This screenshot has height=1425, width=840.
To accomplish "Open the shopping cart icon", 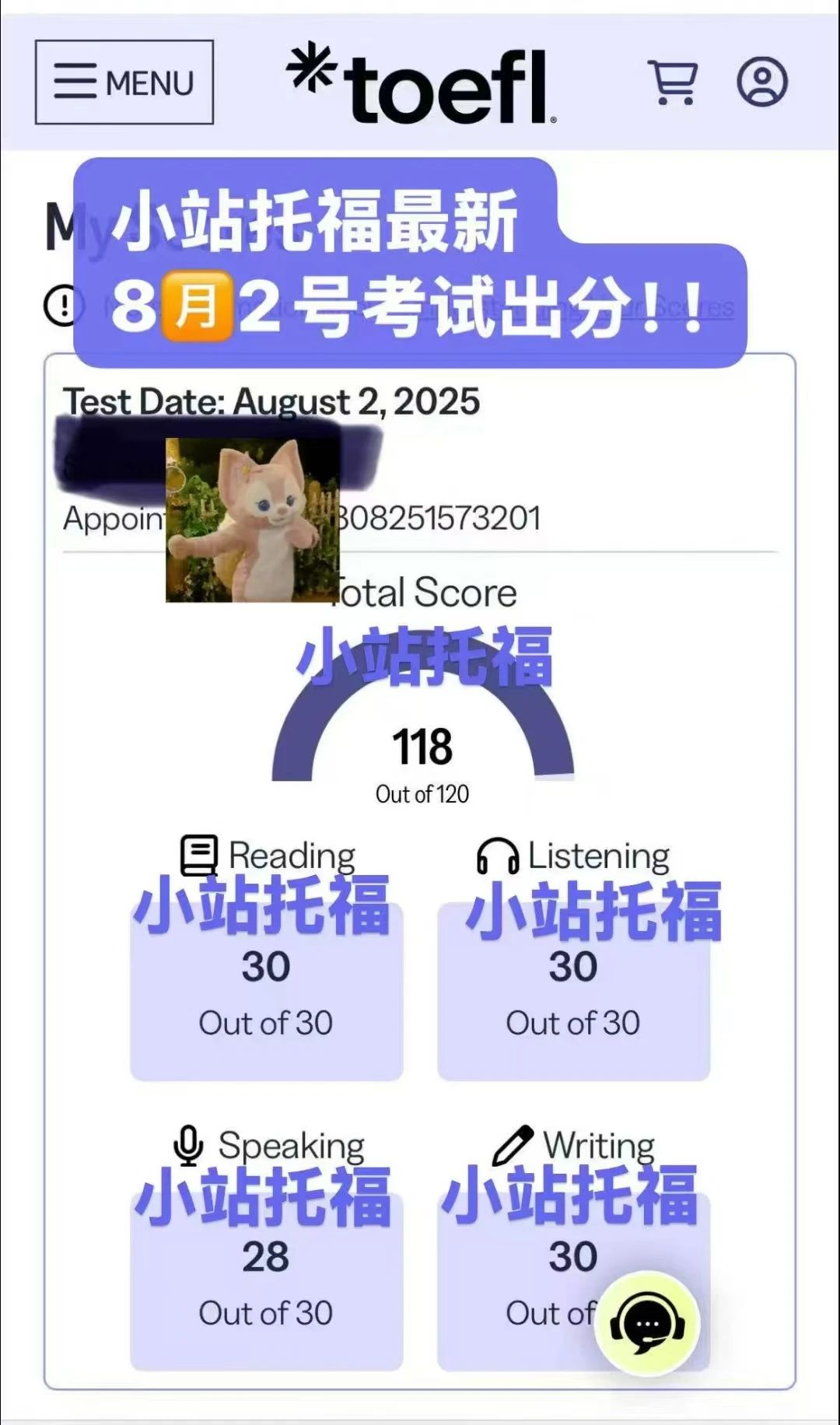I will click(x=673, y=82).
